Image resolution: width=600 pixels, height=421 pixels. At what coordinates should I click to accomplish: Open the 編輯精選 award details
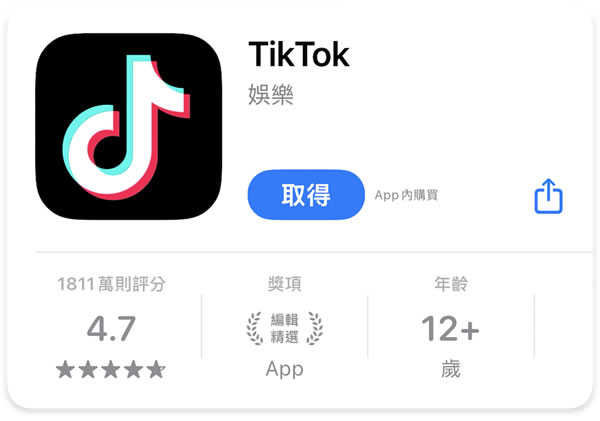click(285, 328)
